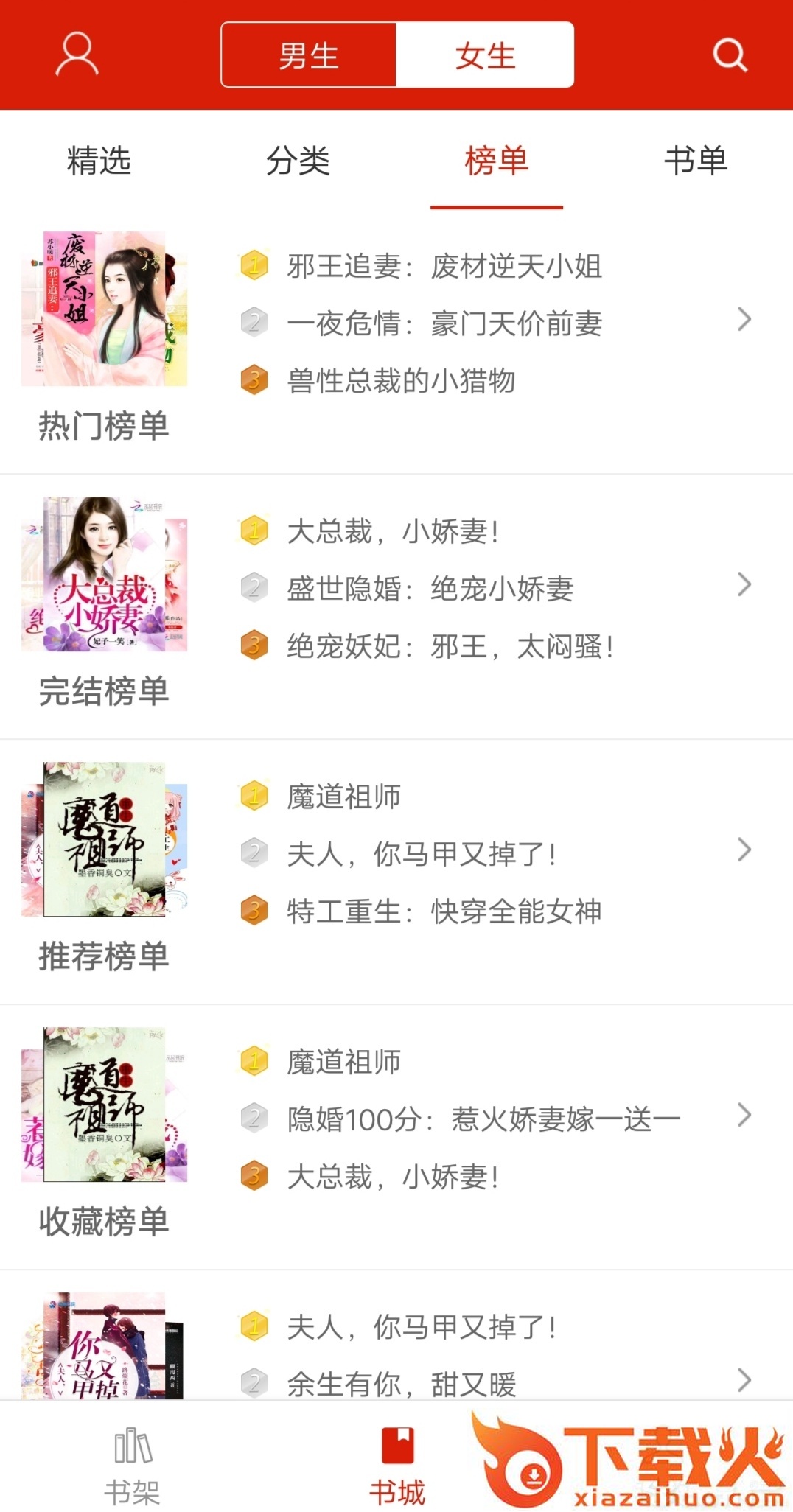793x1512 pixels.
Task: Tap the chevron beside 一夜危情：豪门天价前妻
Action: (x=744, y=319)
